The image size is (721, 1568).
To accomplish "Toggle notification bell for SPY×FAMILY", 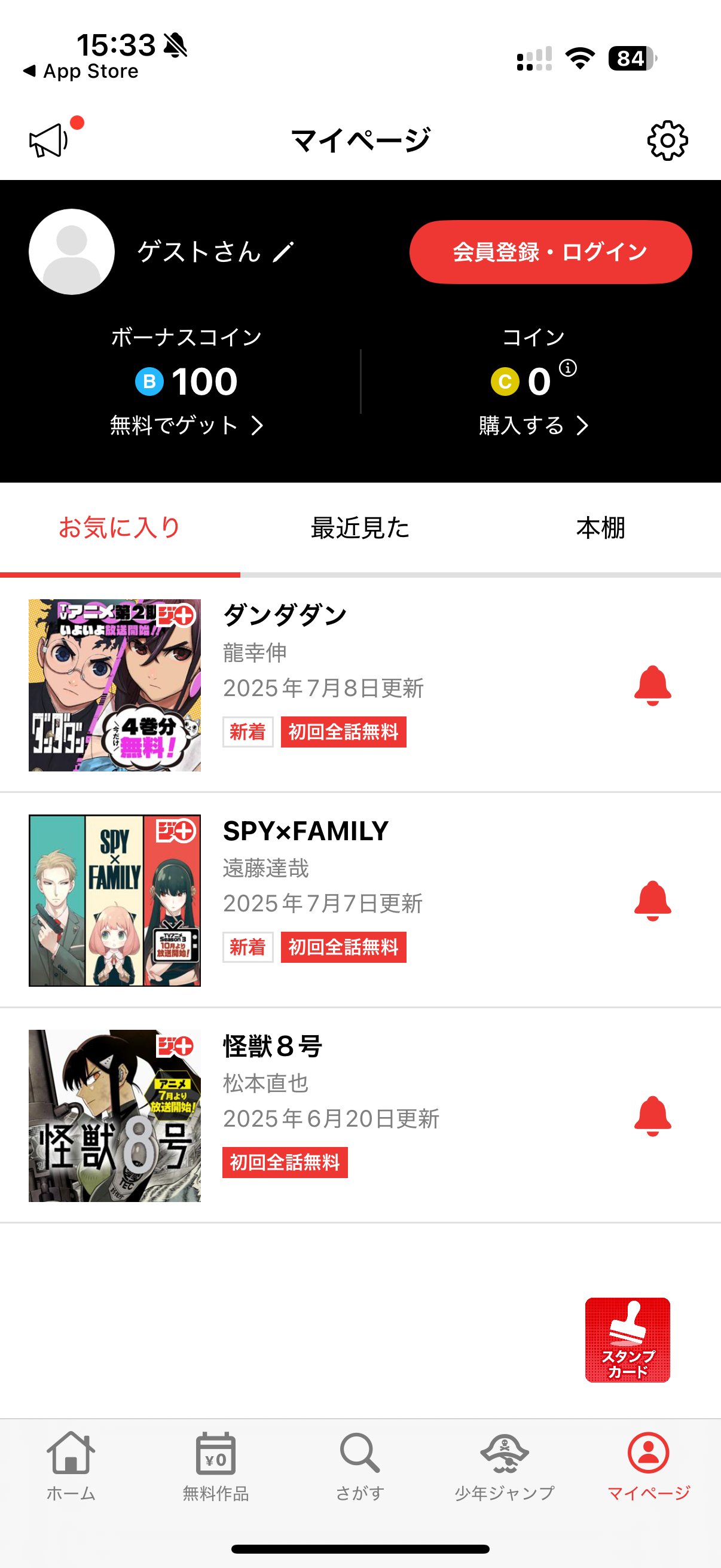I will pos(652,901).
